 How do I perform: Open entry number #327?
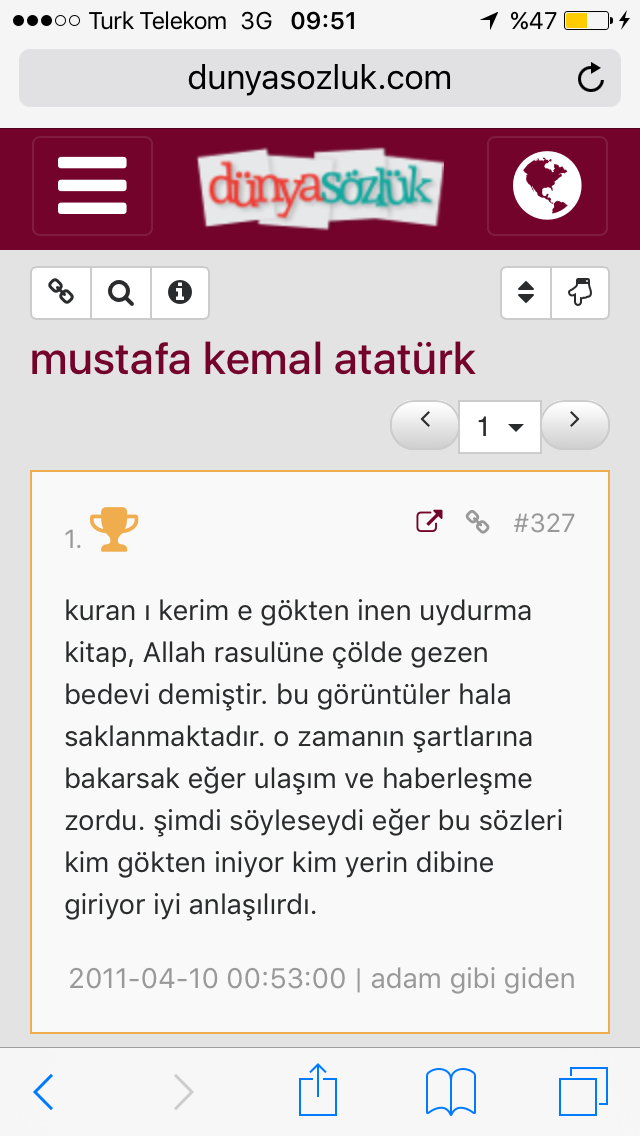(543, 522)
